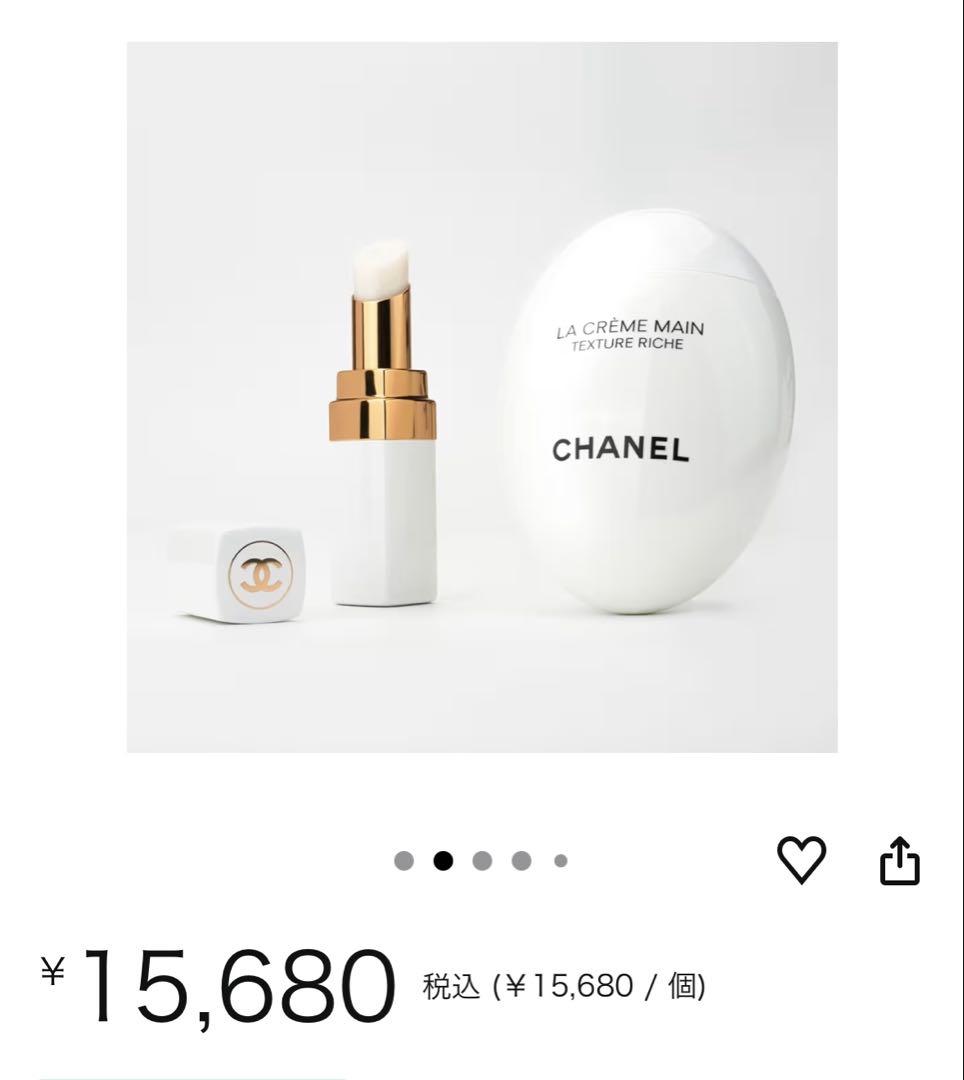Select the fourth pagination dot
Image resolution: width=964 pixels, height=1080 pixels.
[x=520, y=858]
